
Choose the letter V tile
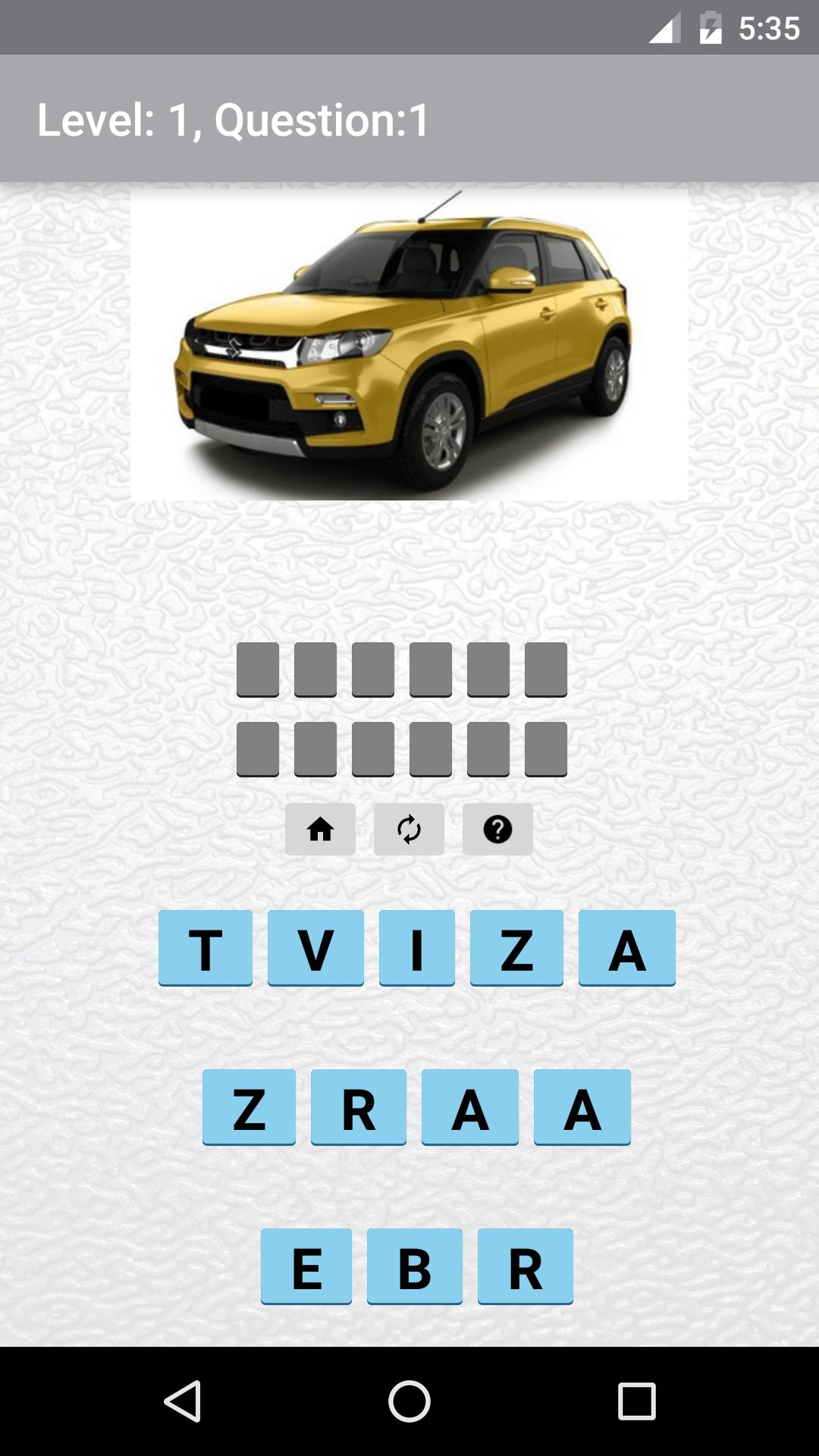pos(315,948)
